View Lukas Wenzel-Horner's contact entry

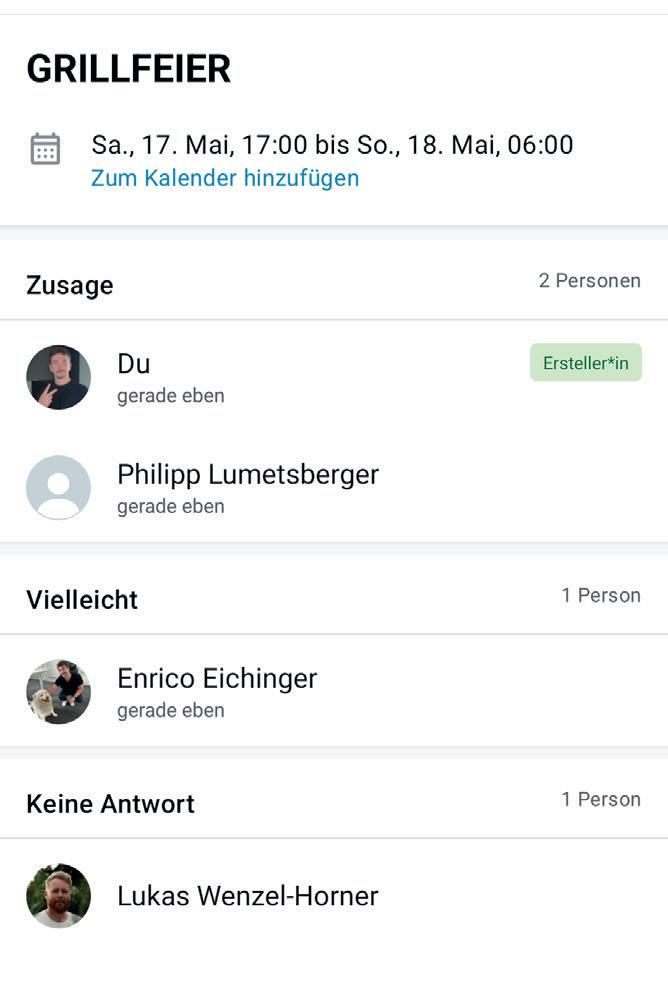[x=247, y=896]
